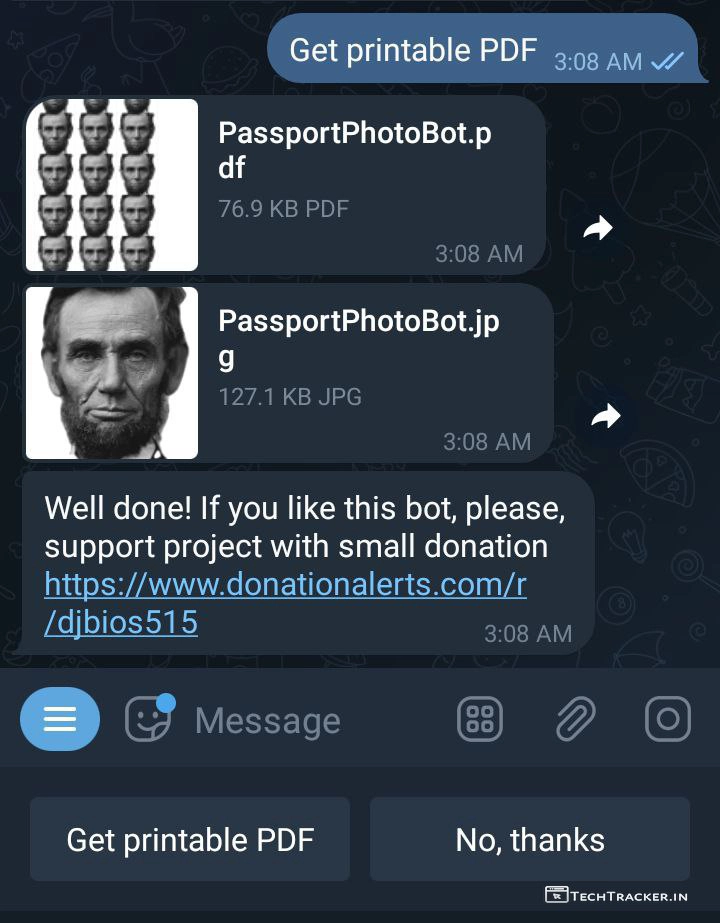Focus the Message text field
This screenshot has height=923, width=720.
300,721
